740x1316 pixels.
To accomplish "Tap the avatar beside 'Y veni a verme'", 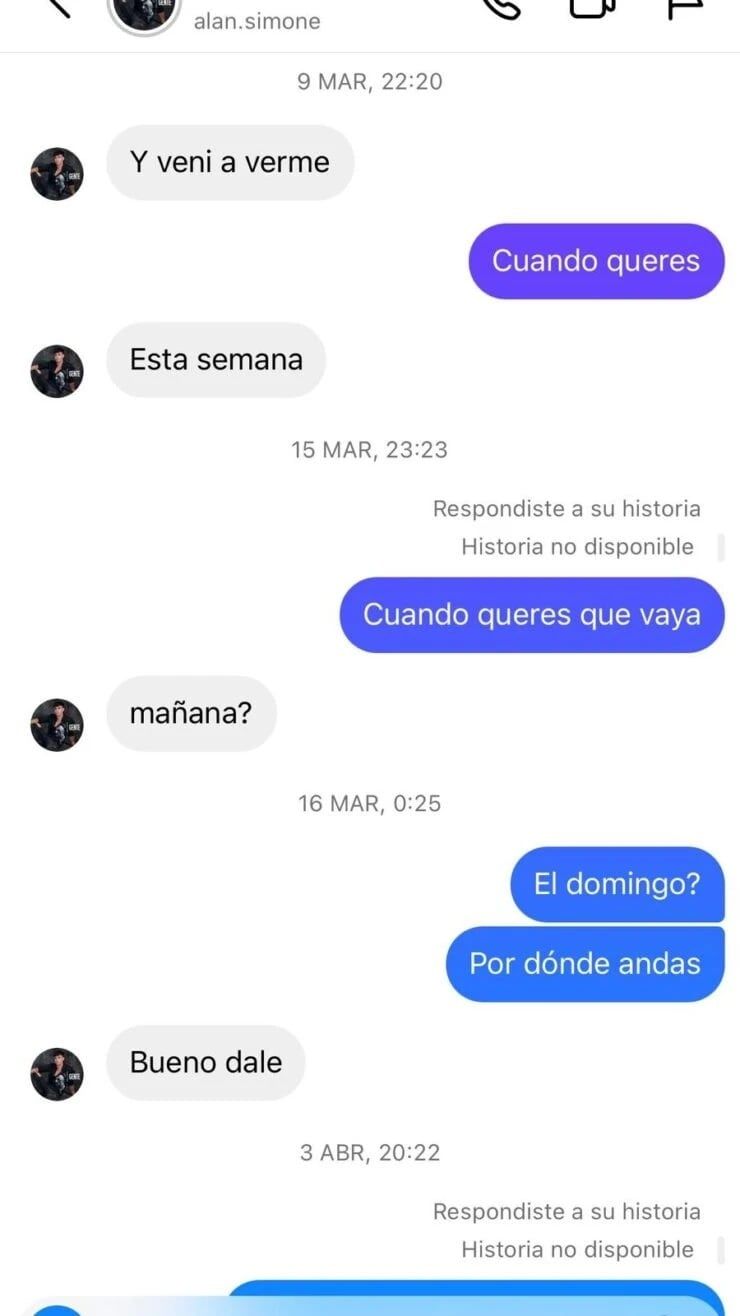I will (x=57, y=173).
